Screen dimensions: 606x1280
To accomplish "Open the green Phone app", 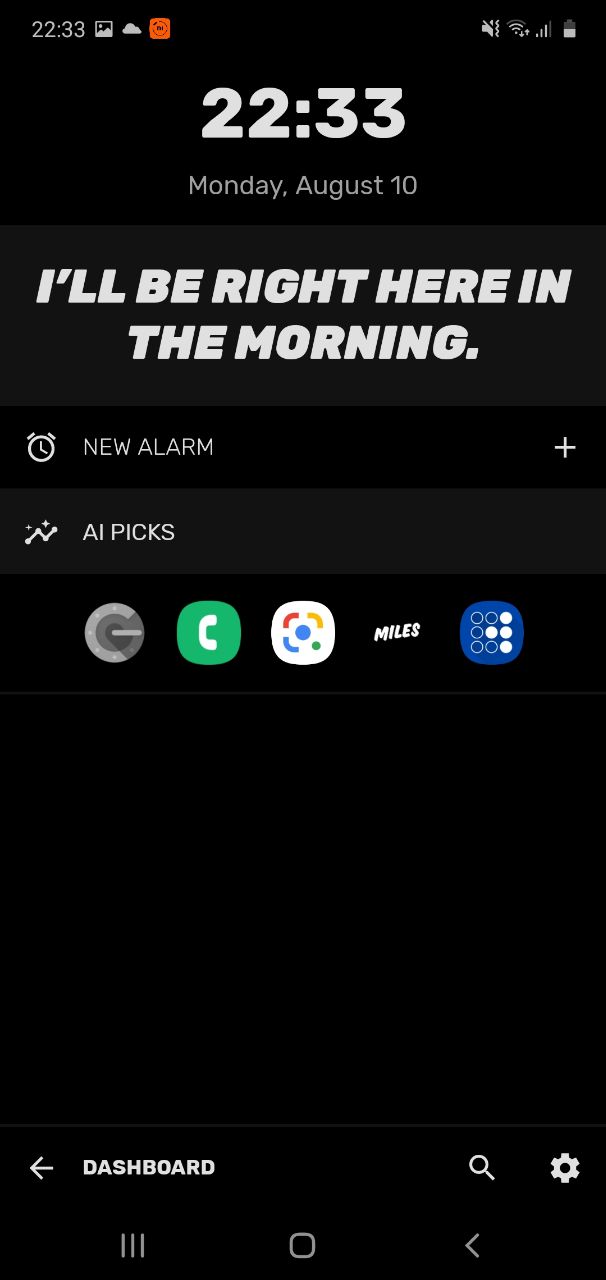I will 209,632.
